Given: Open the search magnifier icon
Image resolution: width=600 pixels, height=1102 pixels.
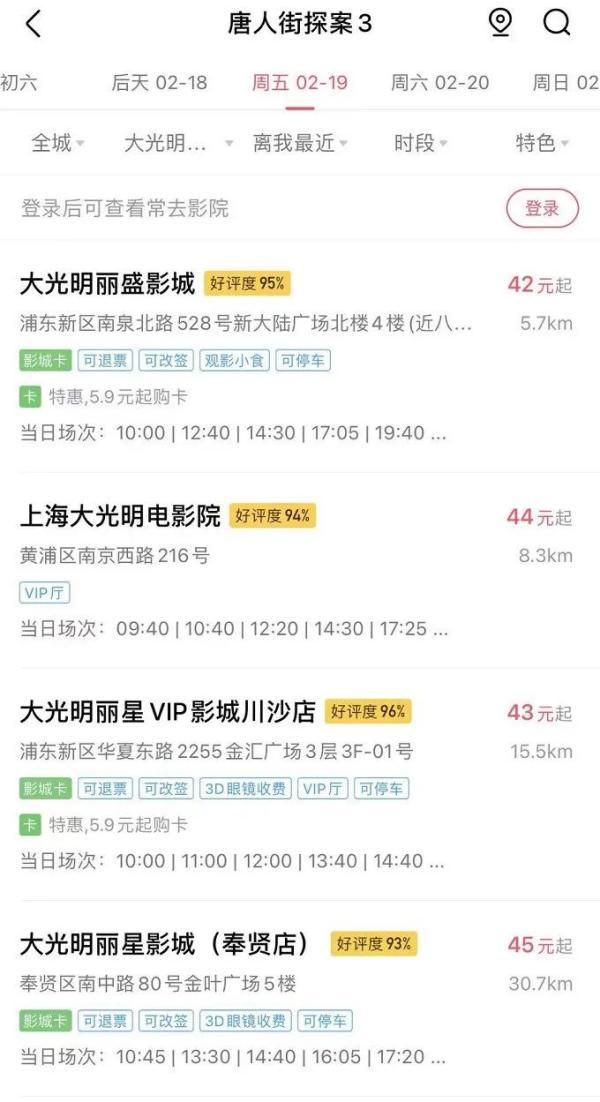Looking at the screenshot, I should 556,23.
